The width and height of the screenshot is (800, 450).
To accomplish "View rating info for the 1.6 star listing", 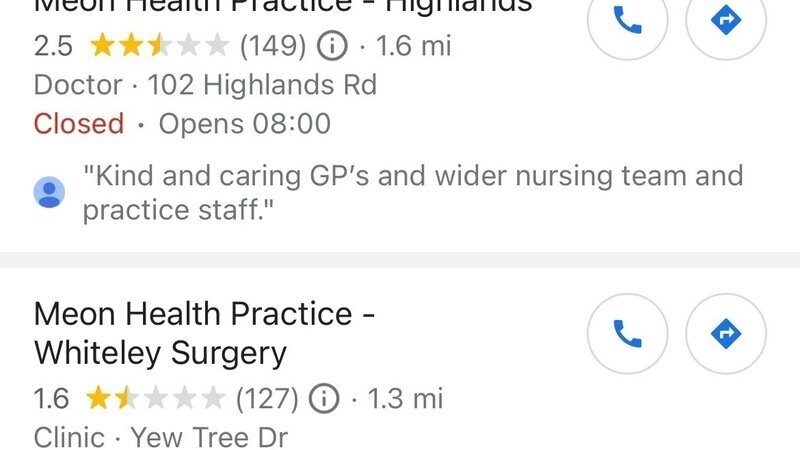I will point(322,399).
